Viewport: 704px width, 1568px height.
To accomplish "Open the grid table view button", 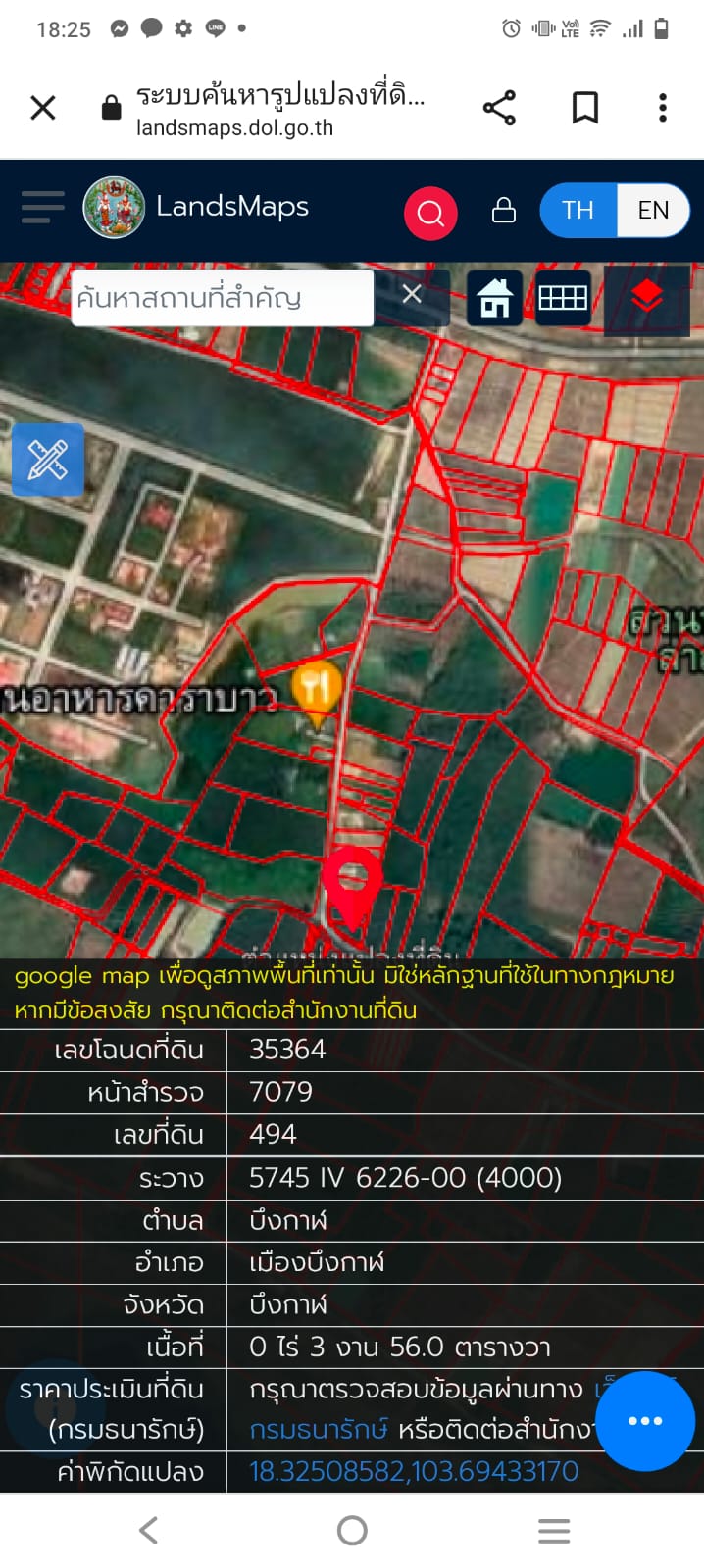I will pyautogui.click(x=563, y=297).
